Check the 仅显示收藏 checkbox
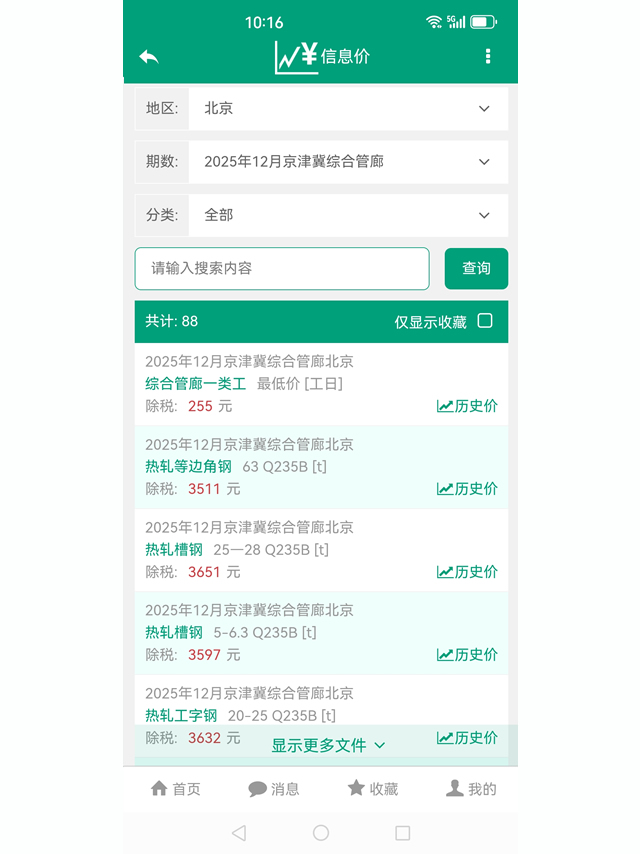 click(485, 321)
